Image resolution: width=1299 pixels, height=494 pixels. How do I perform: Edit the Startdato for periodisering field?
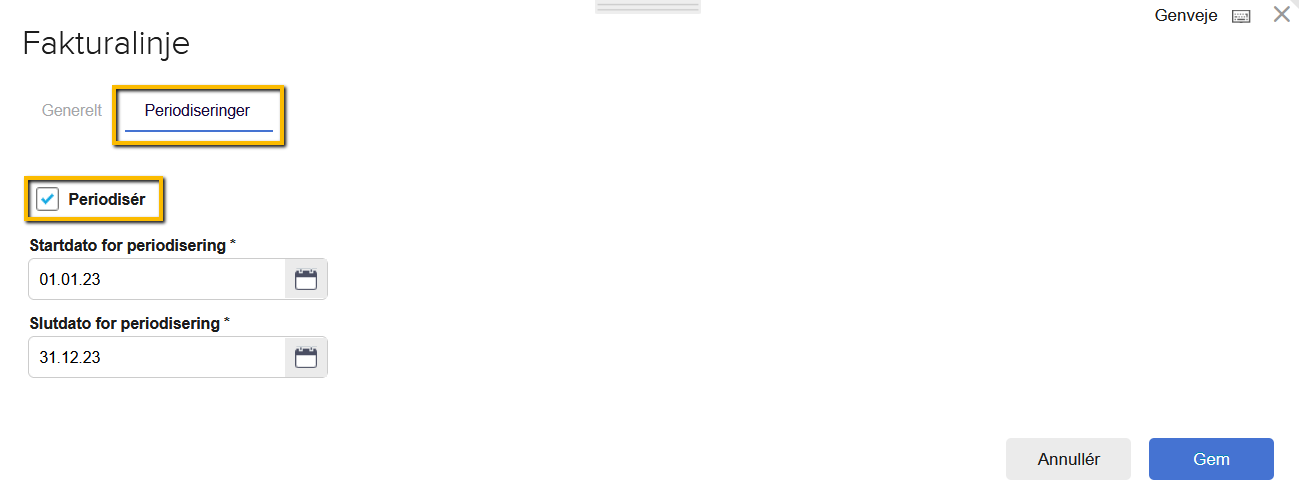click(157, 279)
